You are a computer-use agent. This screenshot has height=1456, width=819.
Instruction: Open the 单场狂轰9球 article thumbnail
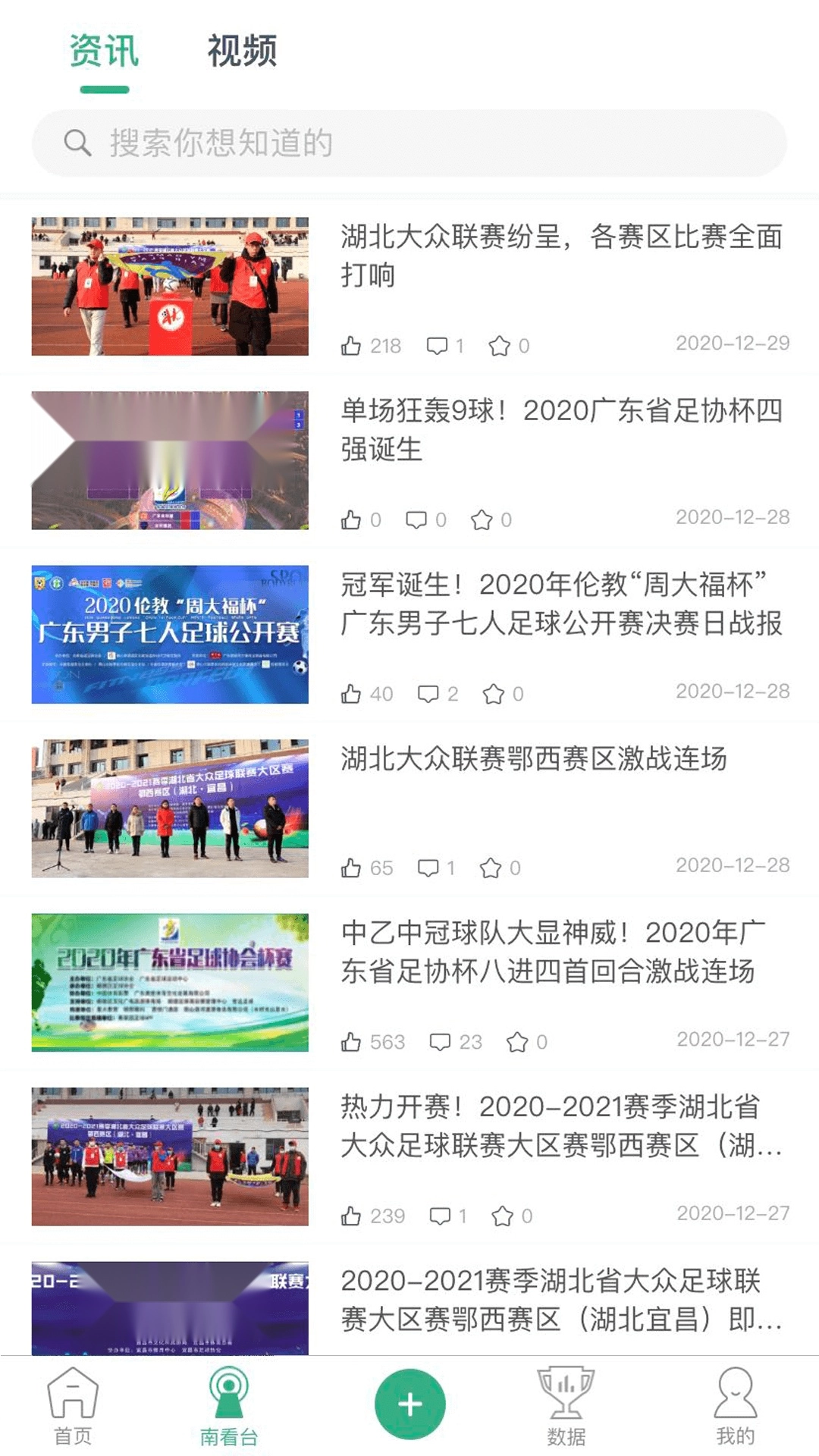pos(170,460)
